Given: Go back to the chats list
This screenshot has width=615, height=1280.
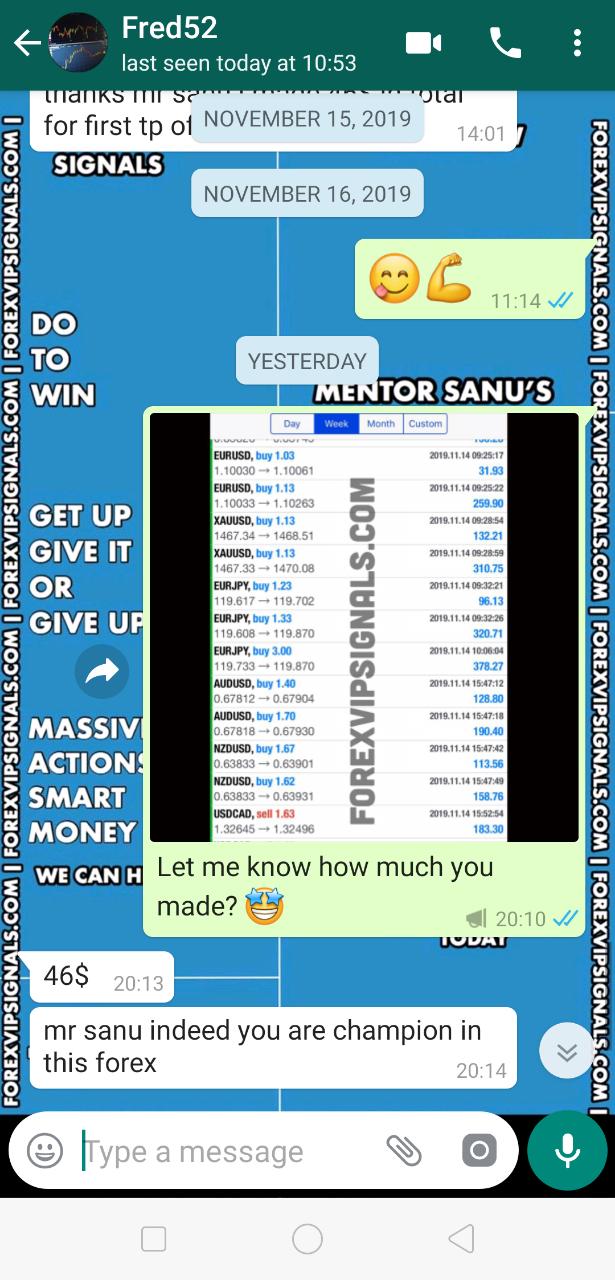Looking at the screenshot, I should pyautogui.click(x=26, y=43).
